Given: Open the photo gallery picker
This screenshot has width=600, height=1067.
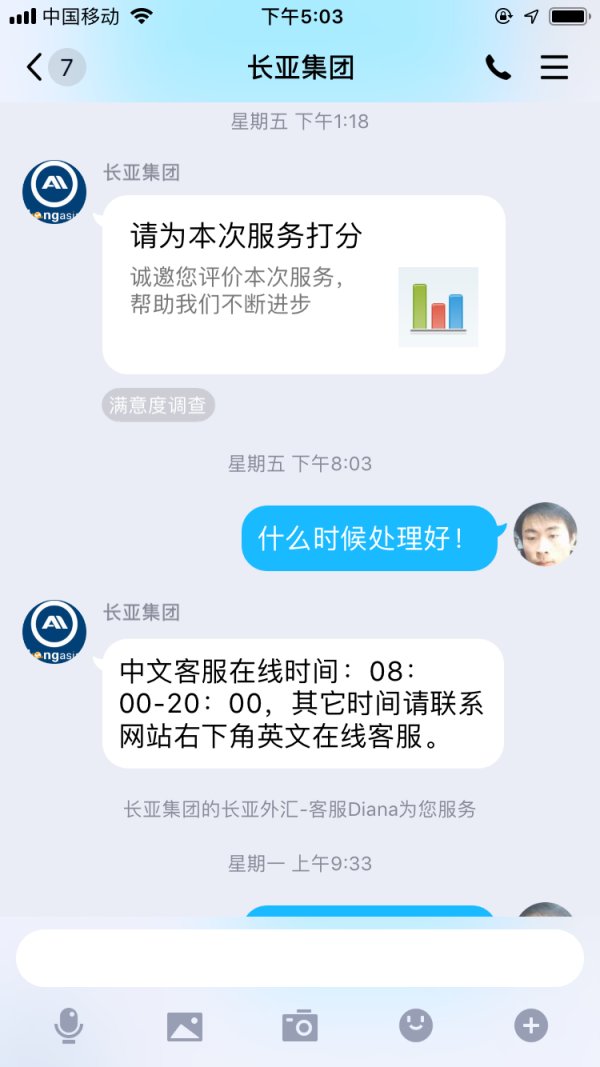Looking at the screenshot, I should (184, 1026).
